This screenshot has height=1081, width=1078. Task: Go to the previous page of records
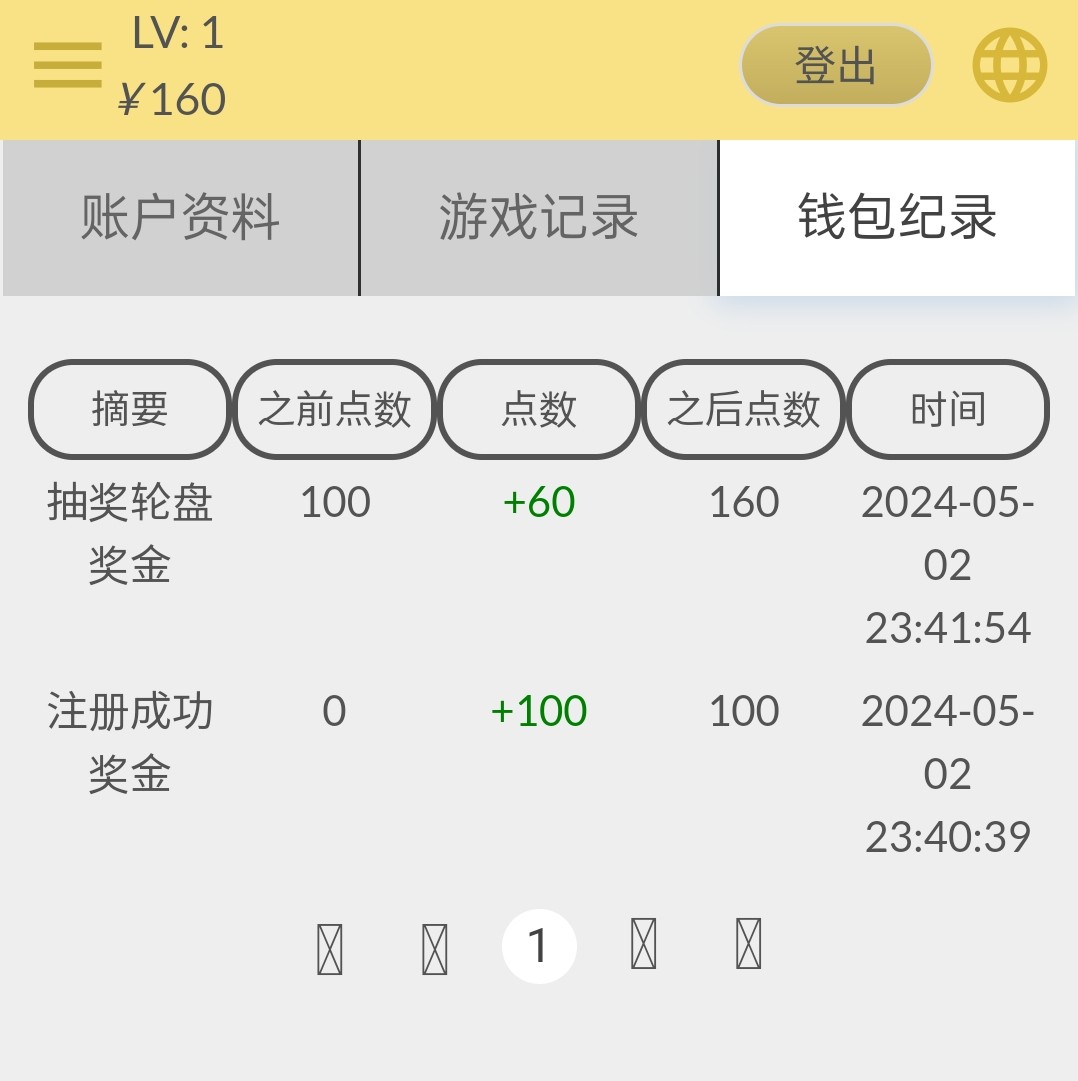coord(434,948)
